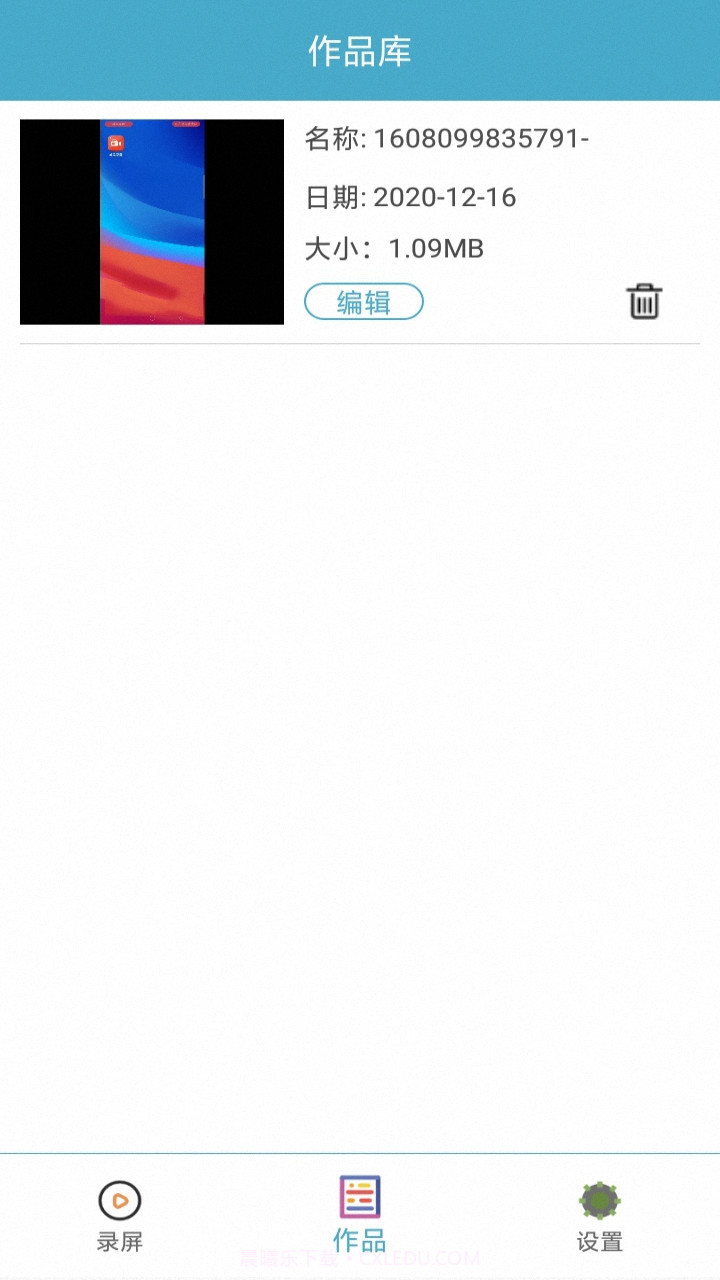Tap the 作品库 title bar
Viewport: 720px width, 1280px height.
[x=360, y=50]
